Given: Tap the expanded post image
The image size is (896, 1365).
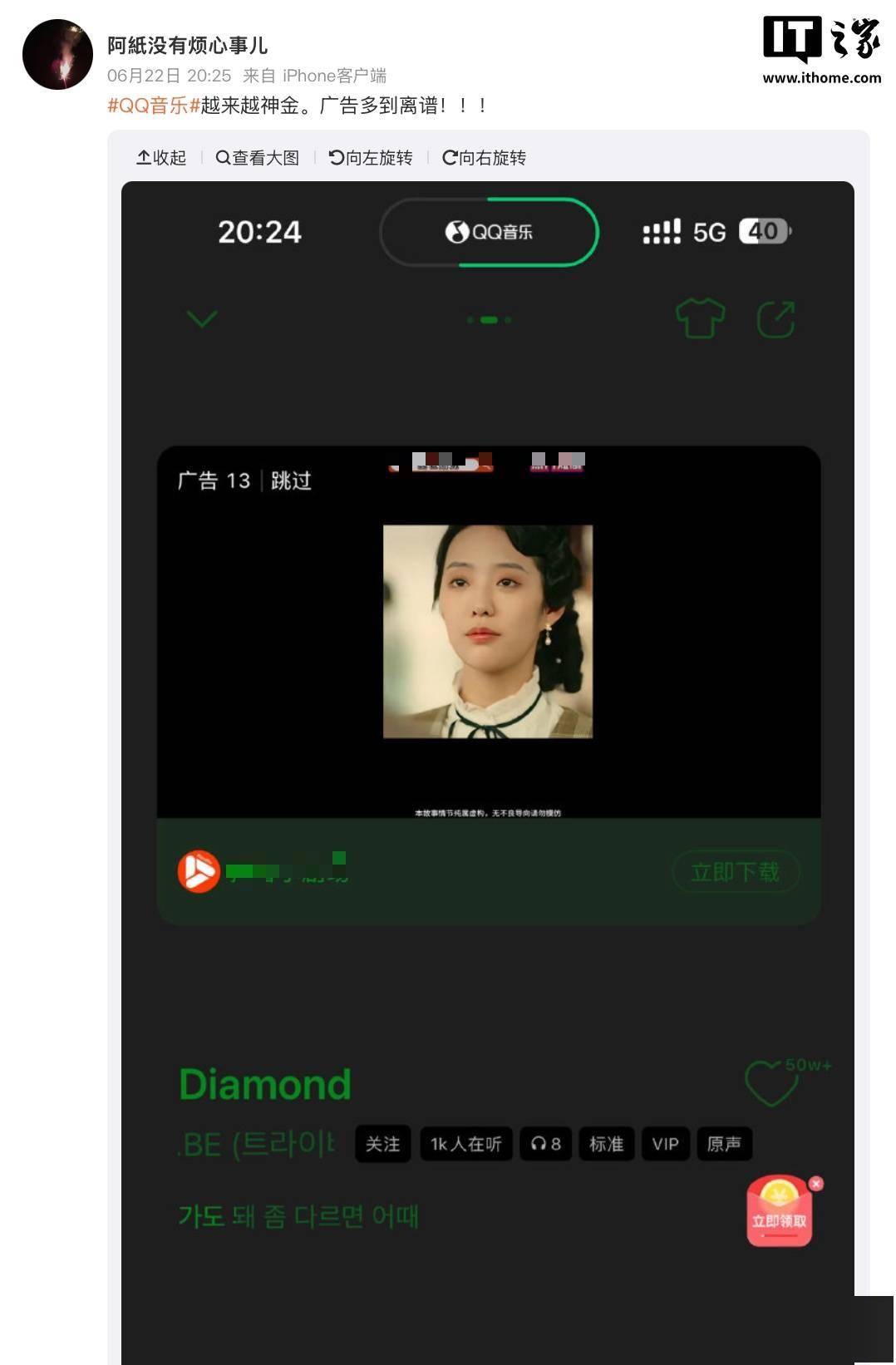Looking at the screenshot, I should (488, 748).
